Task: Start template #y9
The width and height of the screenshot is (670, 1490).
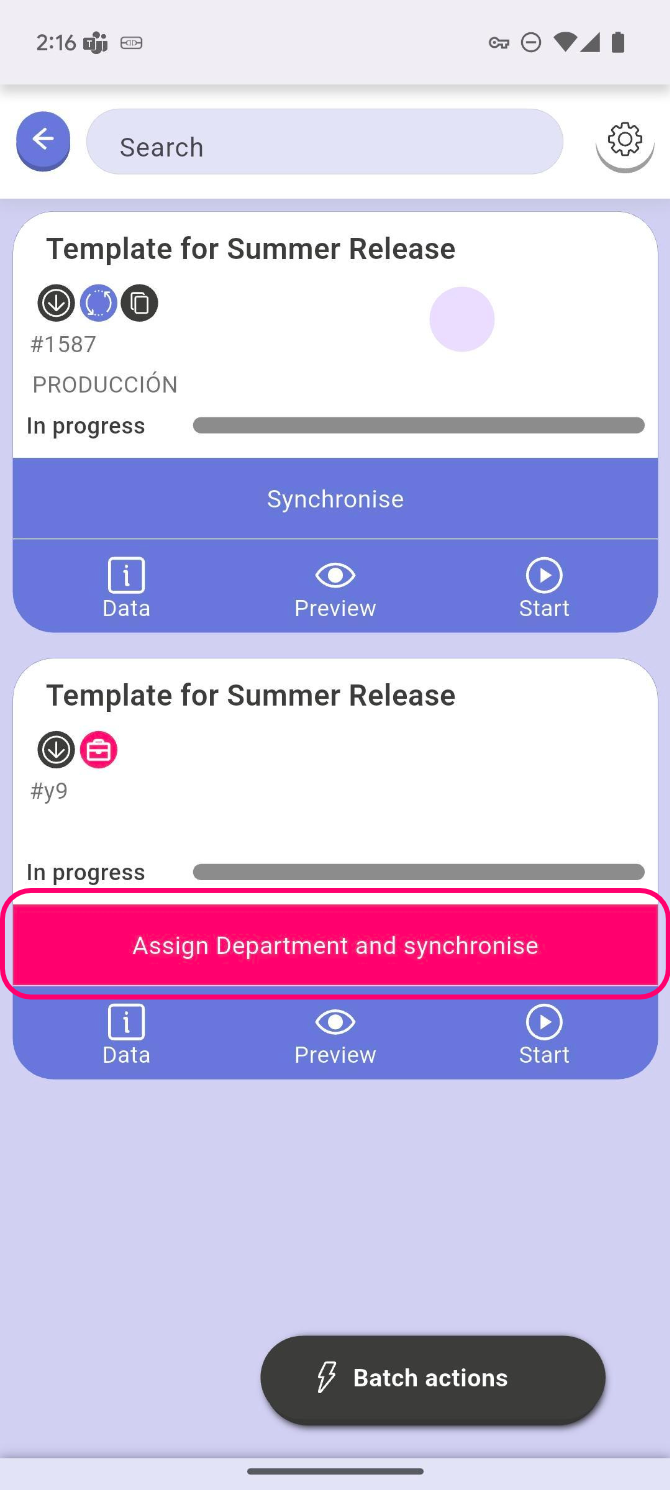Action: pyautogui.click(x=544, y=1035)
